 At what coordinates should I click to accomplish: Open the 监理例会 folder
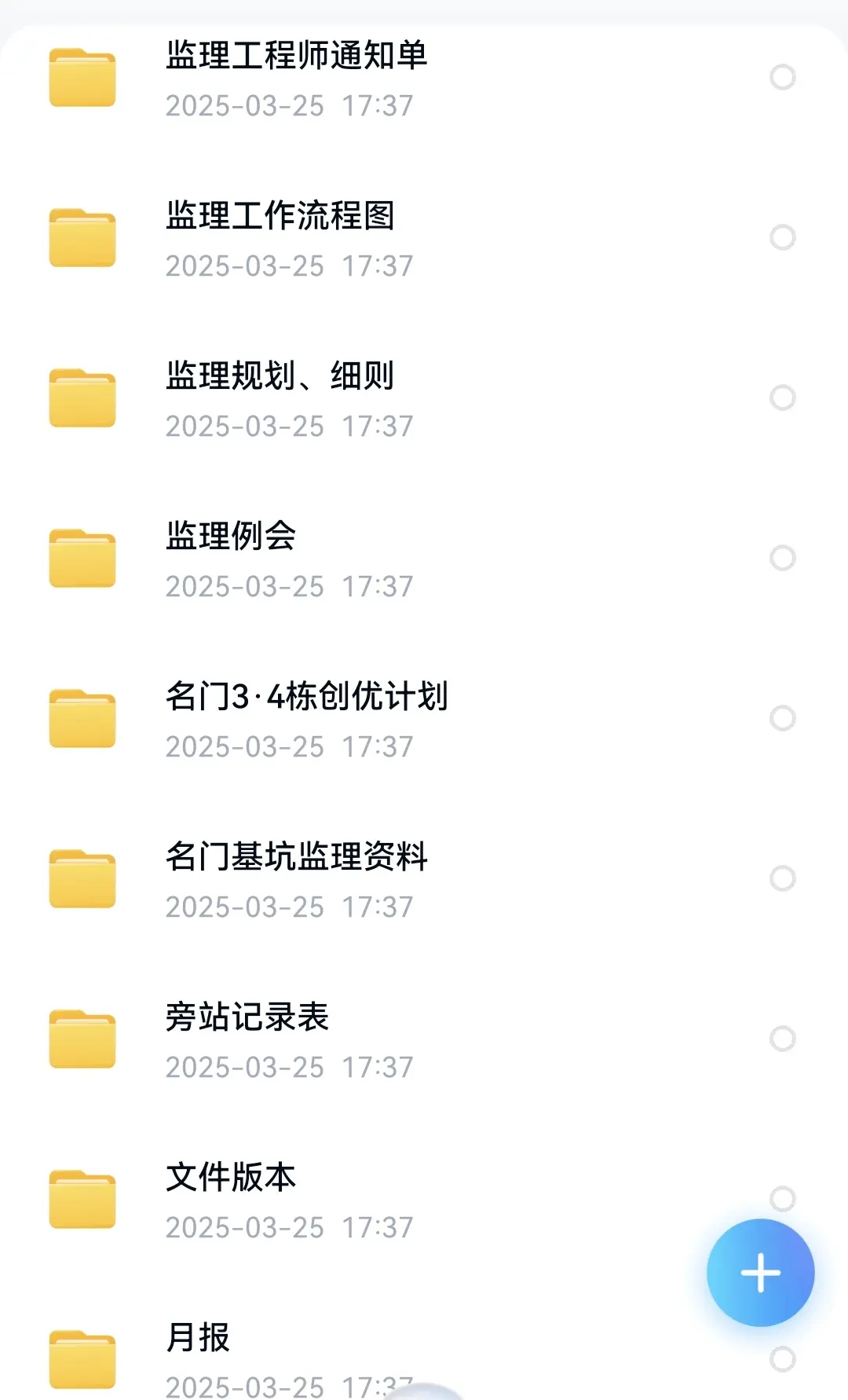coord(231,537)
